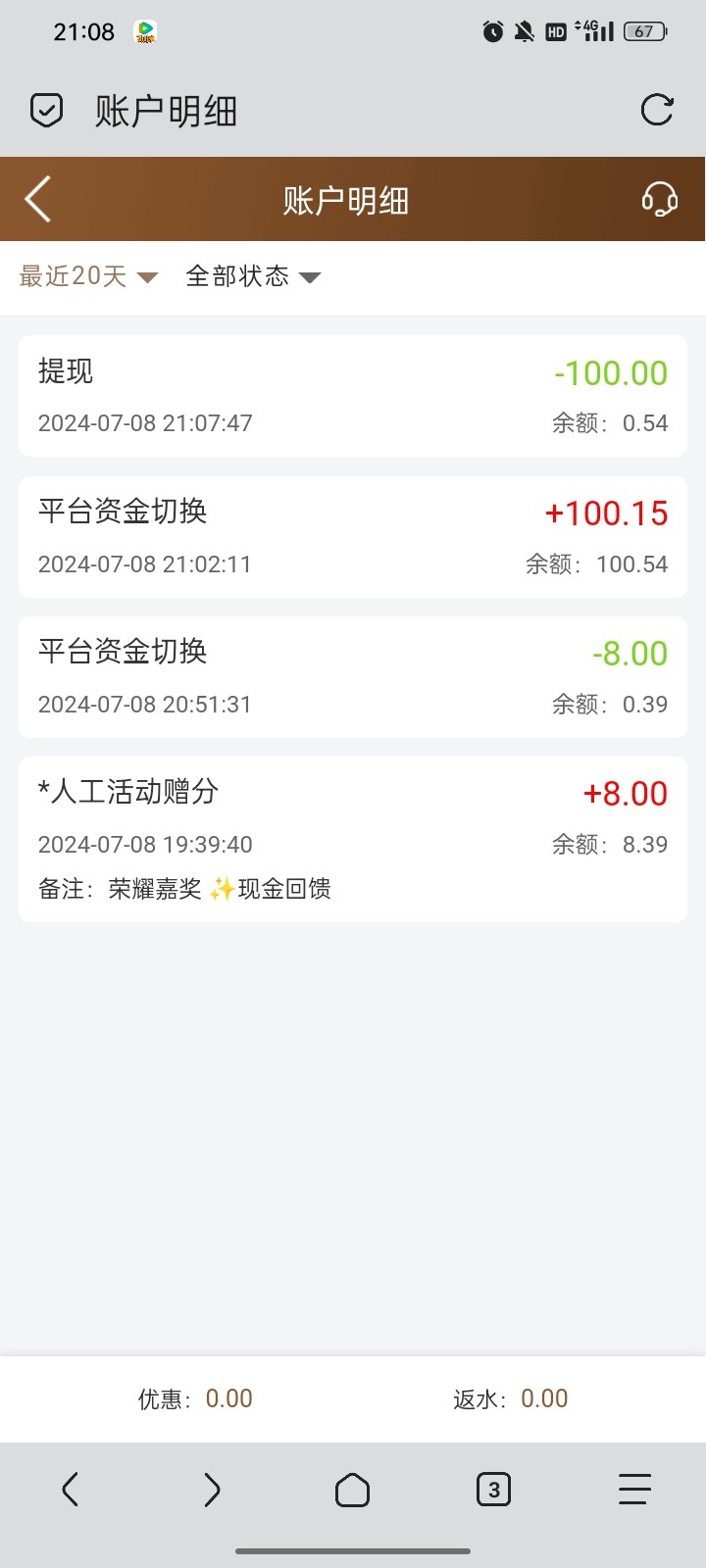Reload the page with the refresh icon
Screen dimensions: 706x1568
(656, 110)
